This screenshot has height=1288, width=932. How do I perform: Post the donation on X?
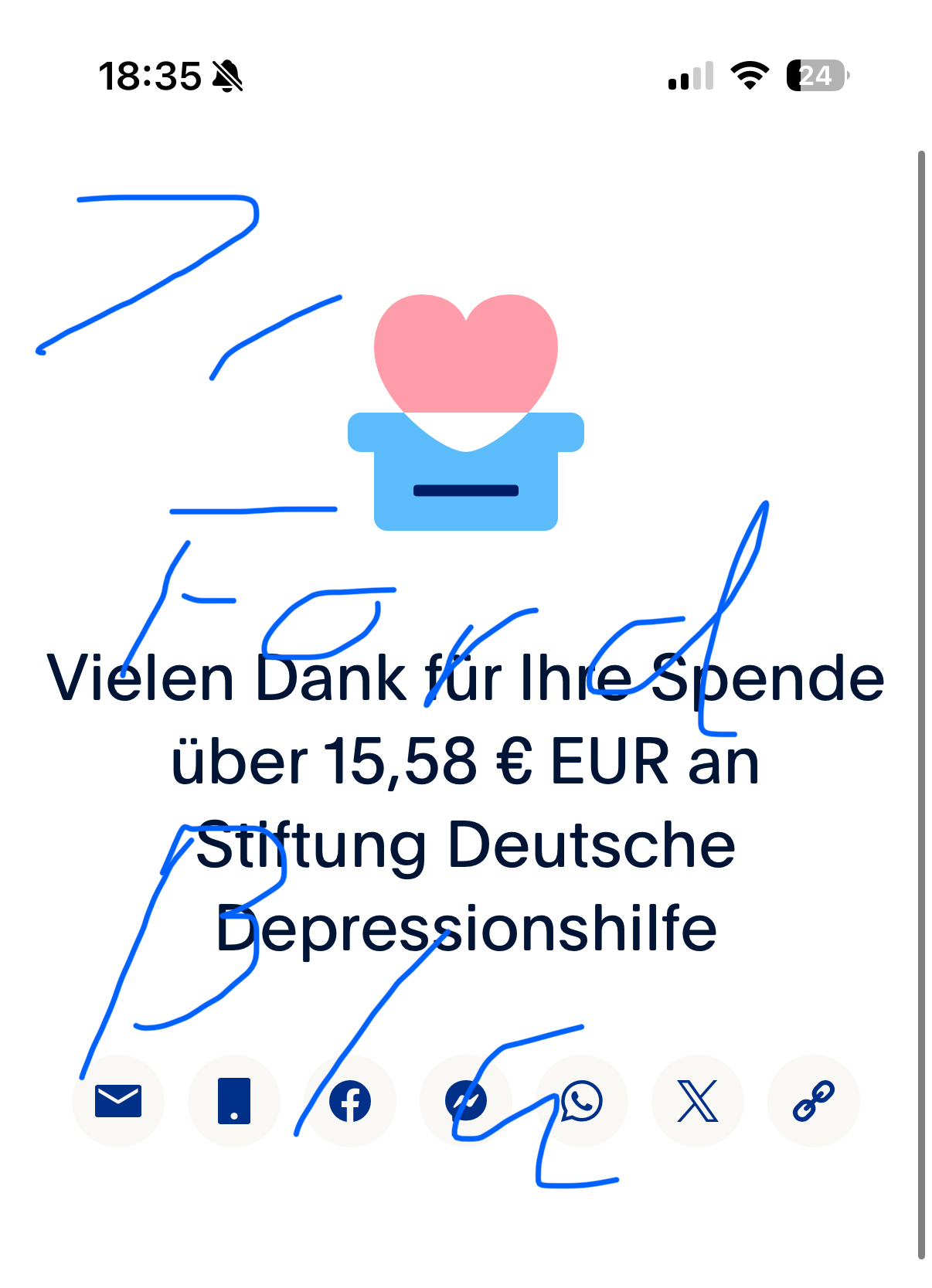click(698, 1101)
